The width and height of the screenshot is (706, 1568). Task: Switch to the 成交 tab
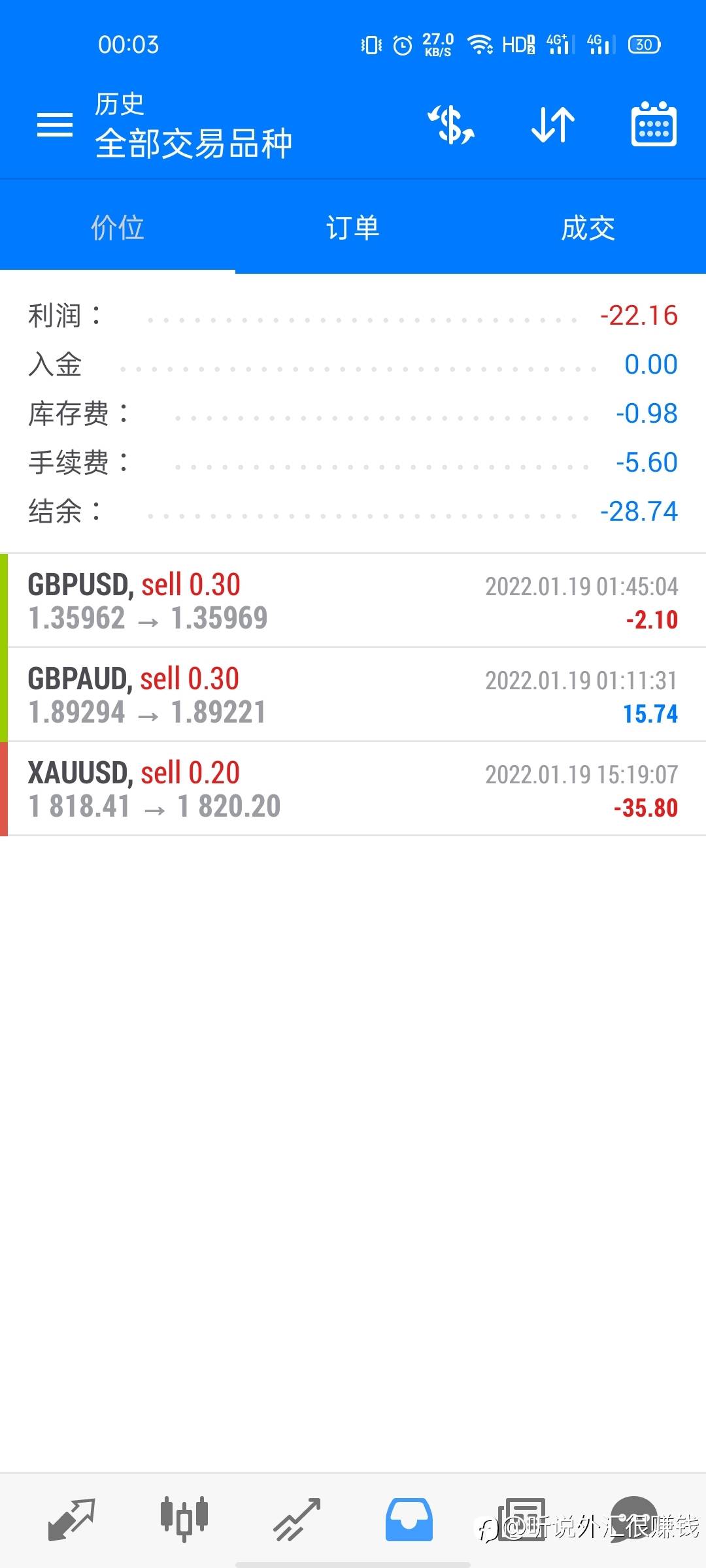pyautogui.click(x=588, y=227)
